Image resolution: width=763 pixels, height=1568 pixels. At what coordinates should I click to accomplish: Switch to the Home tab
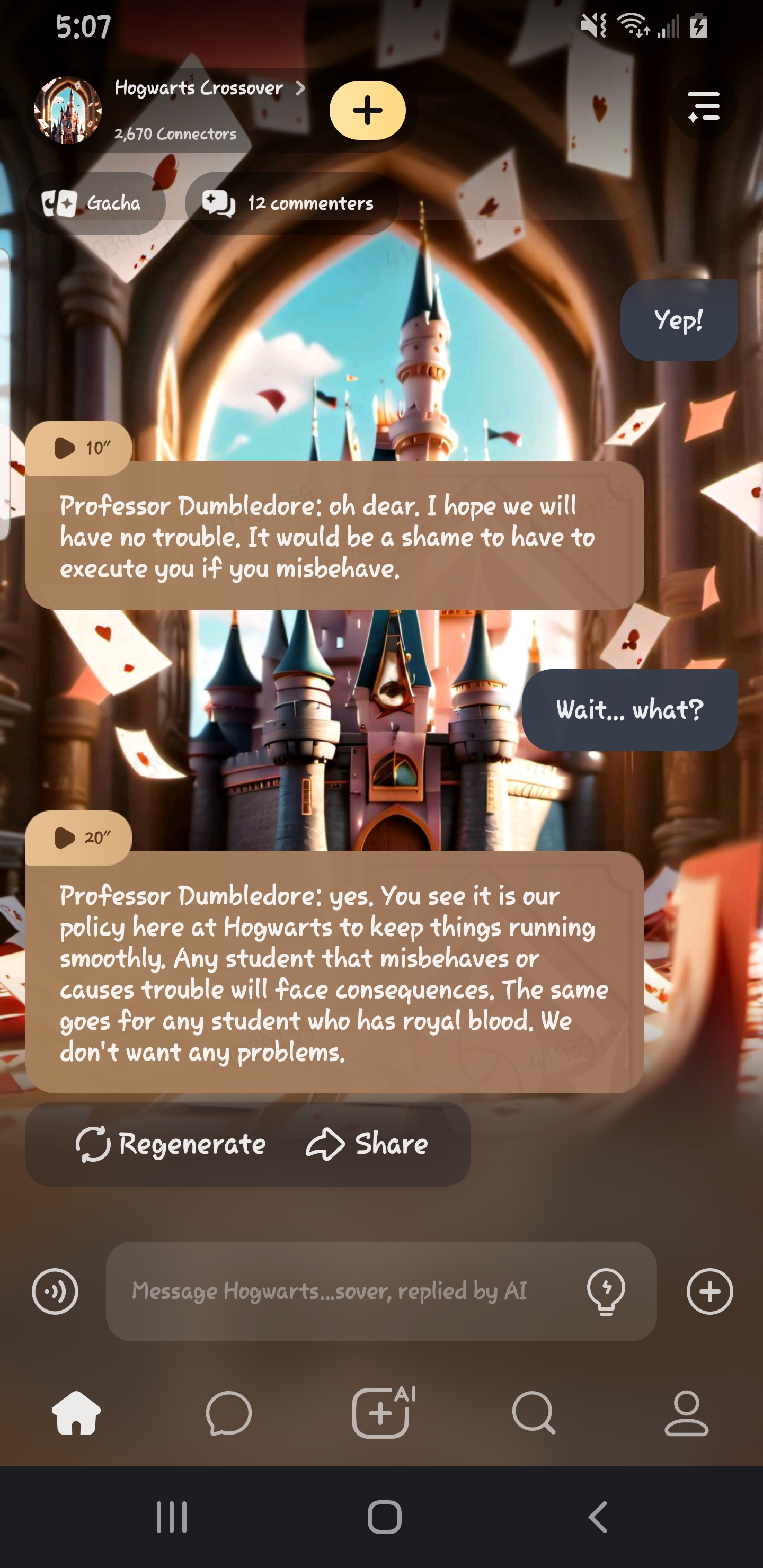click(76, 1413)
